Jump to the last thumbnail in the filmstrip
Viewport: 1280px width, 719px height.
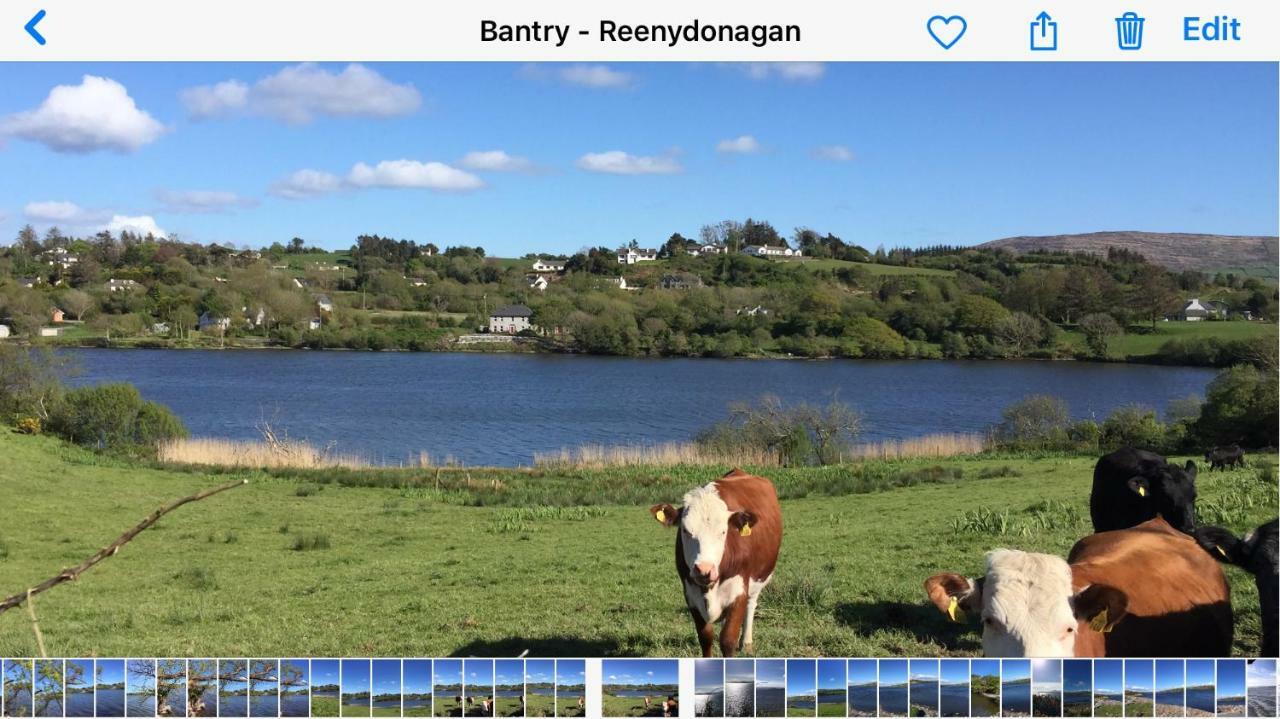[1263, 688]
